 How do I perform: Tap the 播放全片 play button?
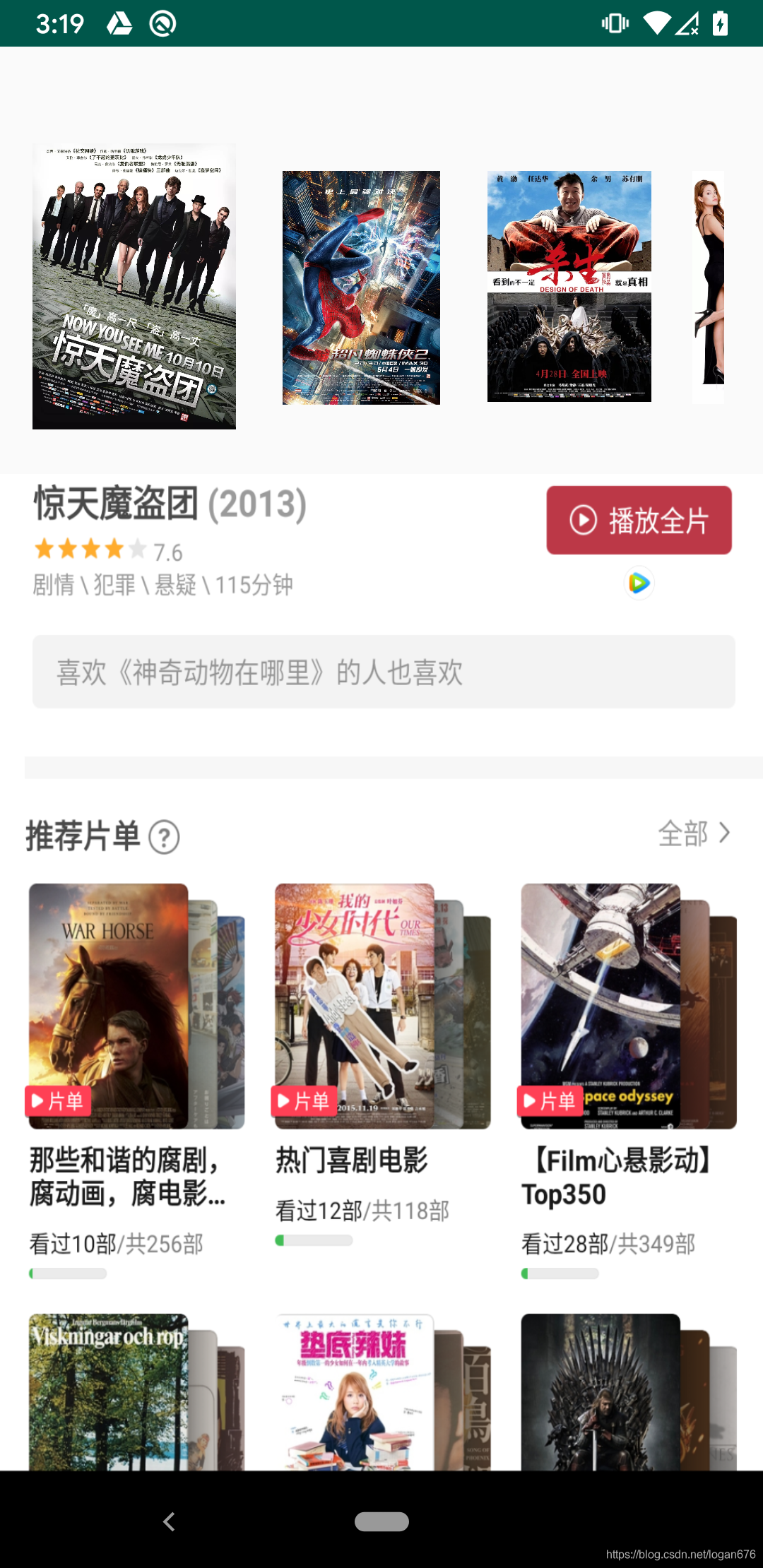pyautogui.click(x=639, y=520)
